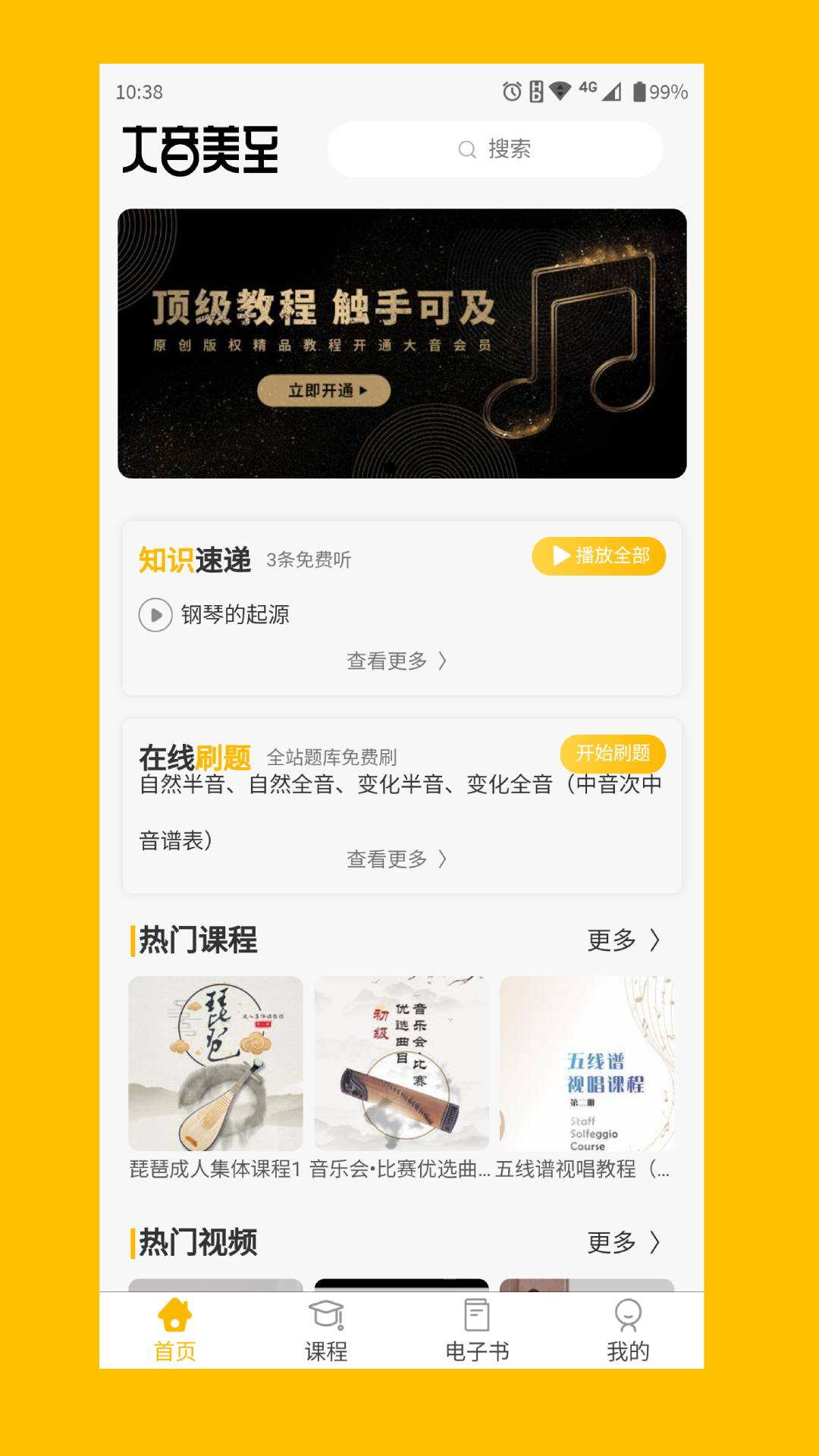The height and width of the screenshot is (1456, 819).
Task: Switch to the 电子书 tab
Action: (x=477, y=1330)
